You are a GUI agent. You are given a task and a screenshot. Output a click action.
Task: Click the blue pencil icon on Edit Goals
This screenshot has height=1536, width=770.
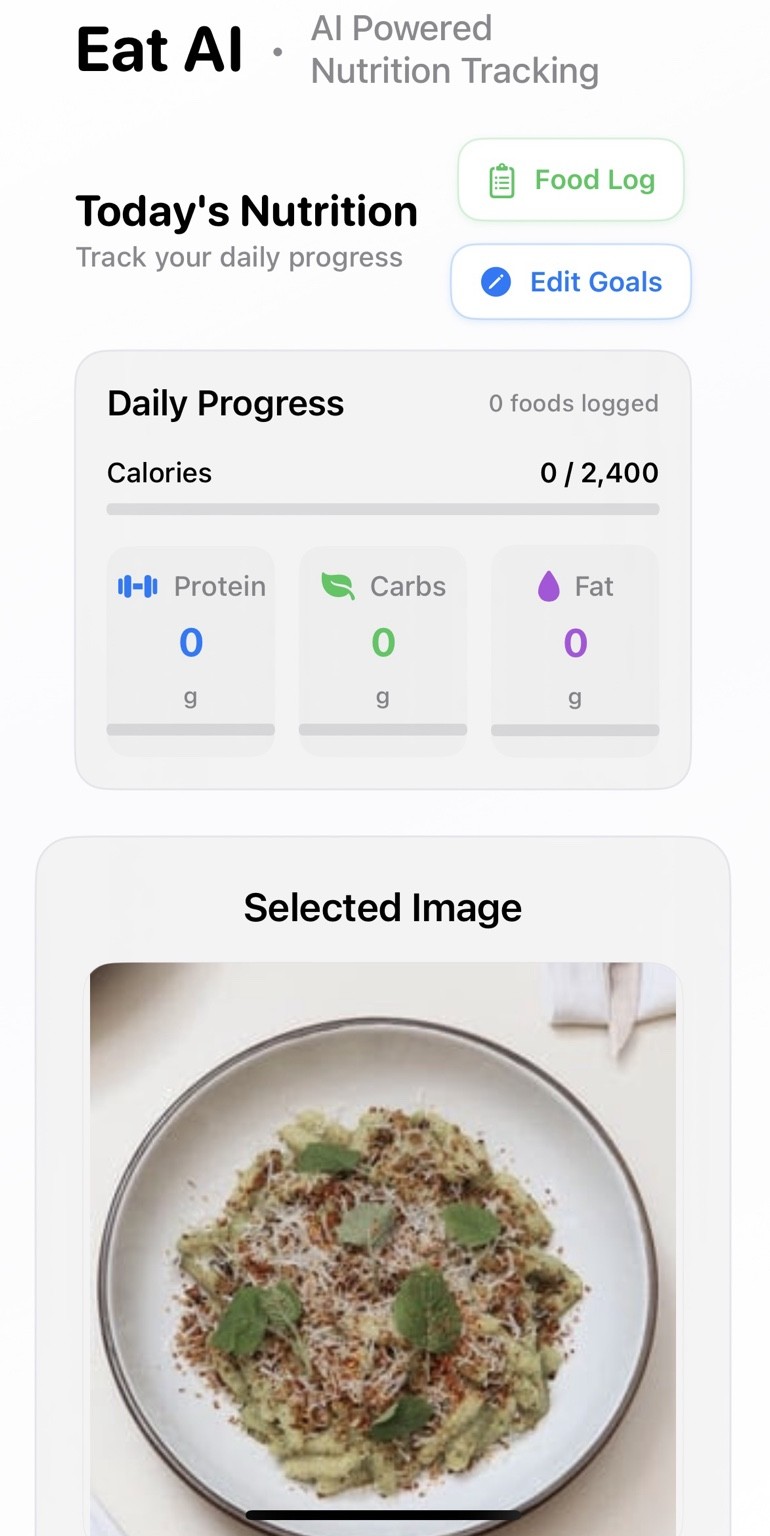496,282
